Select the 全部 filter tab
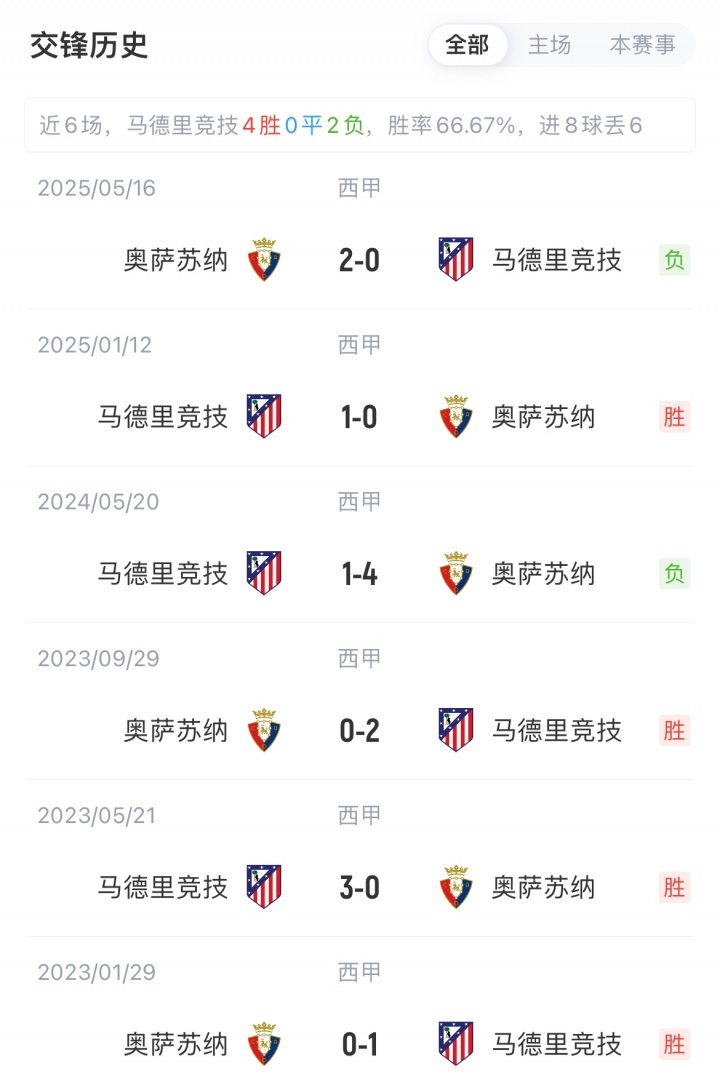Screen dimensions: 720x1090 click(x=467, y=45)
